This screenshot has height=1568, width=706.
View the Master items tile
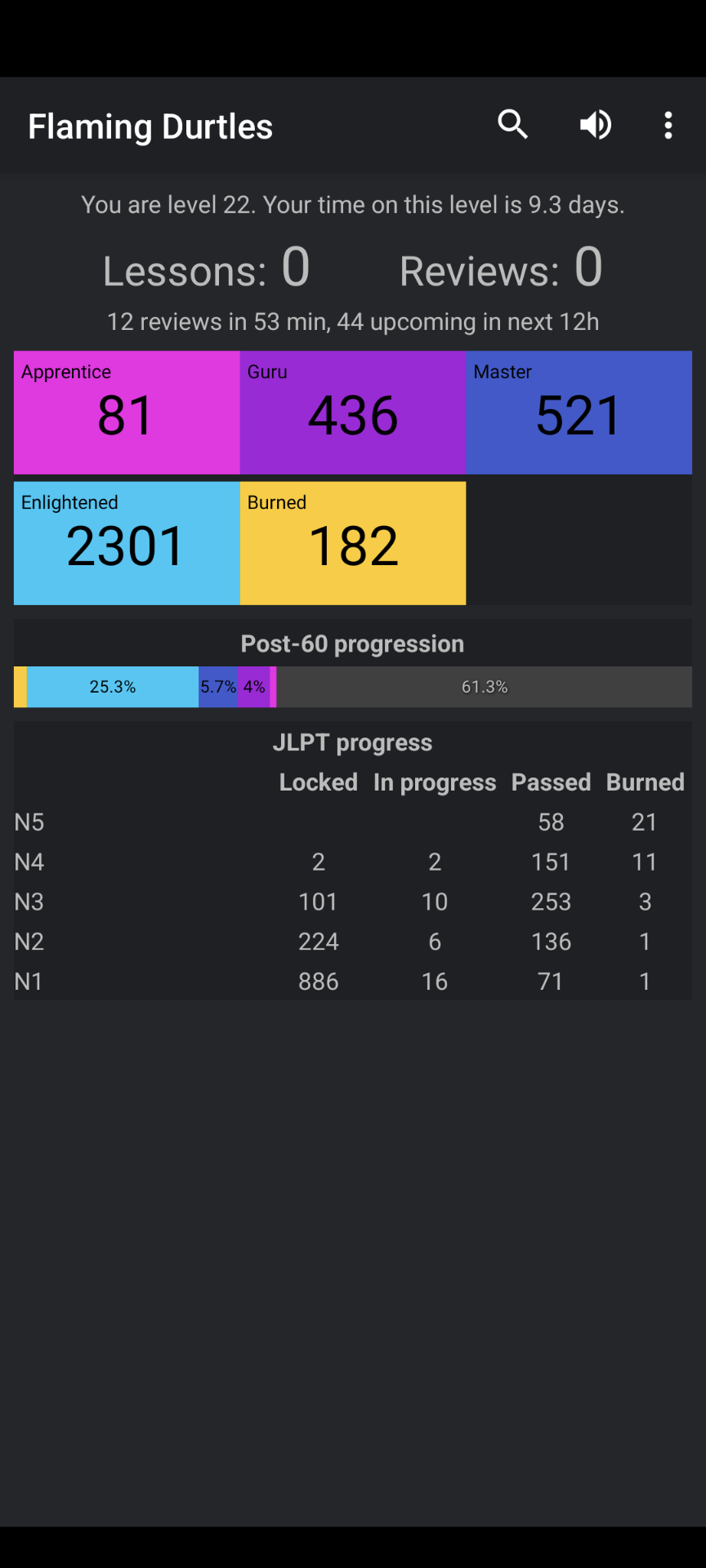click(579, 412)
